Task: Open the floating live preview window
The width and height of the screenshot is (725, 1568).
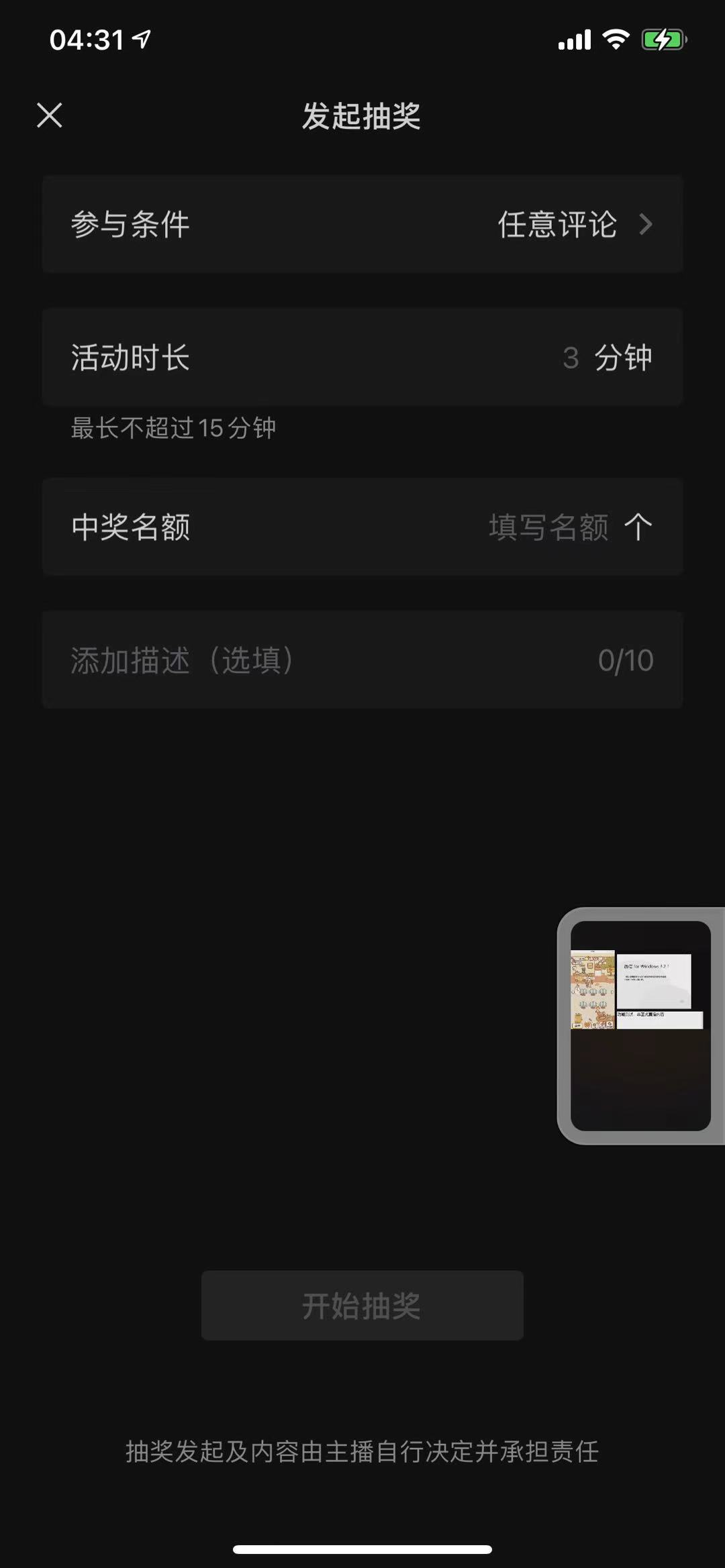Action: pyautogui.click(x=640, y=1025)
